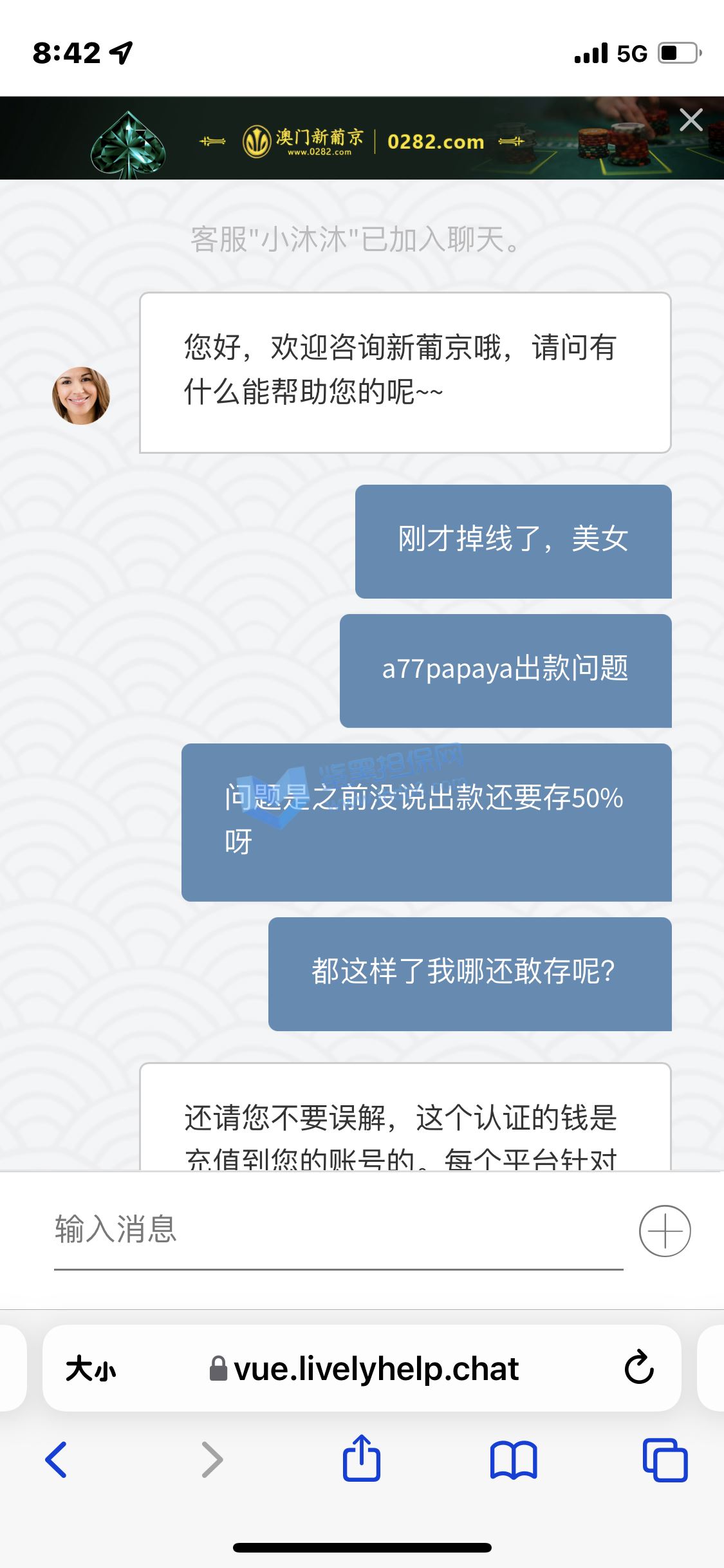Open the plus attachment button

click(665, 1231)
